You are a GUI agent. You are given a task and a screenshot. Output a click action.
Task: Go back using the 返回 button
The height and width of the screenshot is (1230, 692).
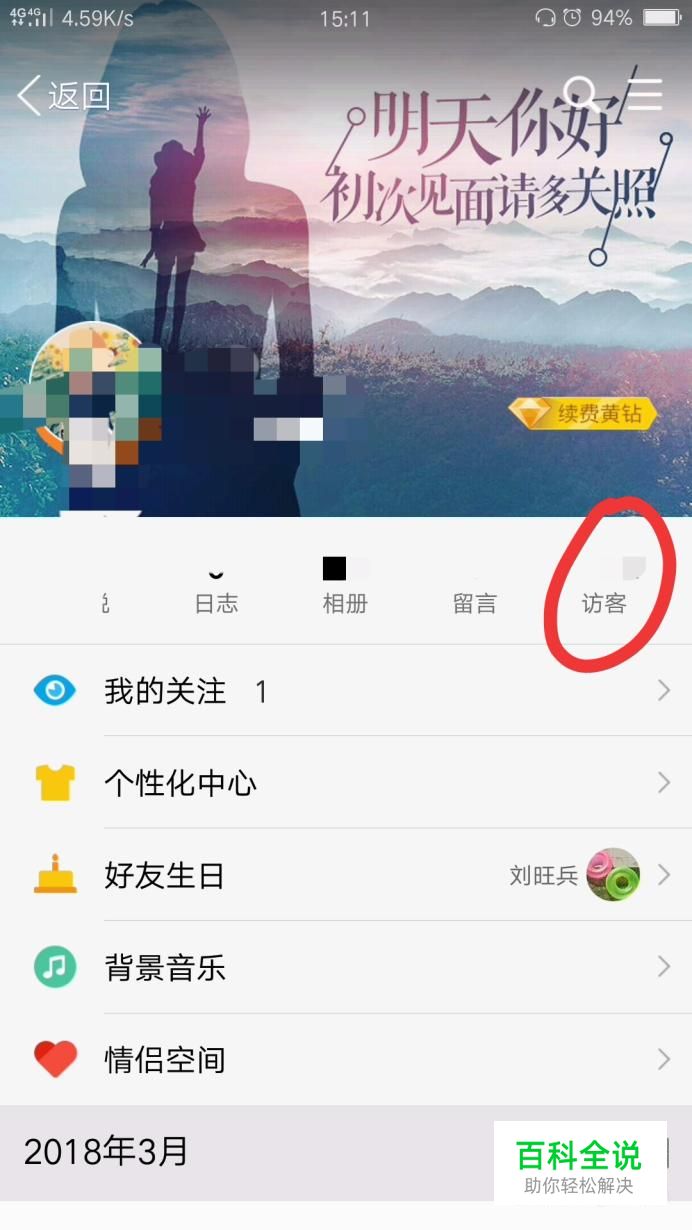coord(64,96)
